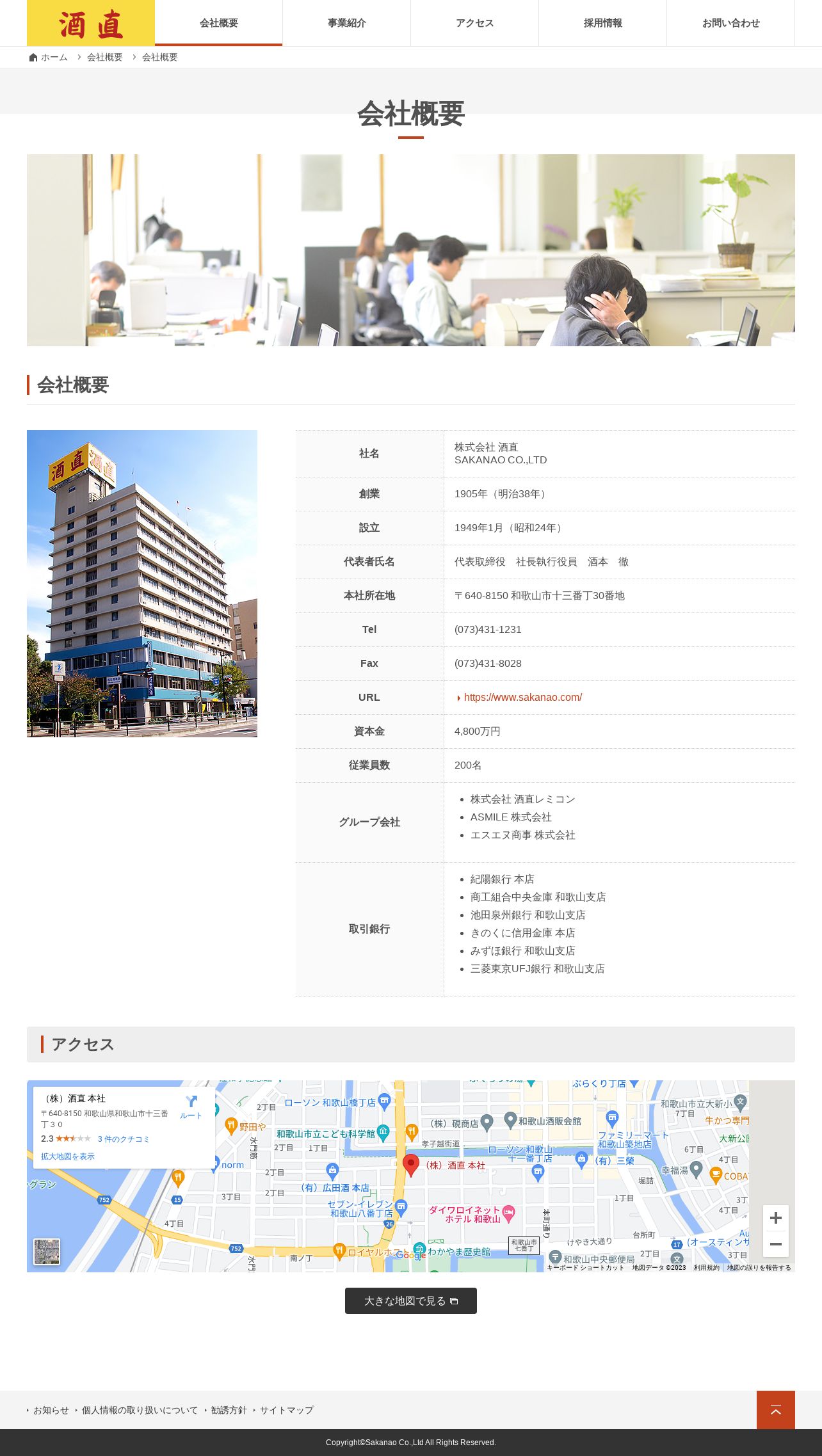Image resolution: width=822 pixels, height=1456 pixels.
Task: Switch map to satellite view thumbnail
Action: [47, 1252]
